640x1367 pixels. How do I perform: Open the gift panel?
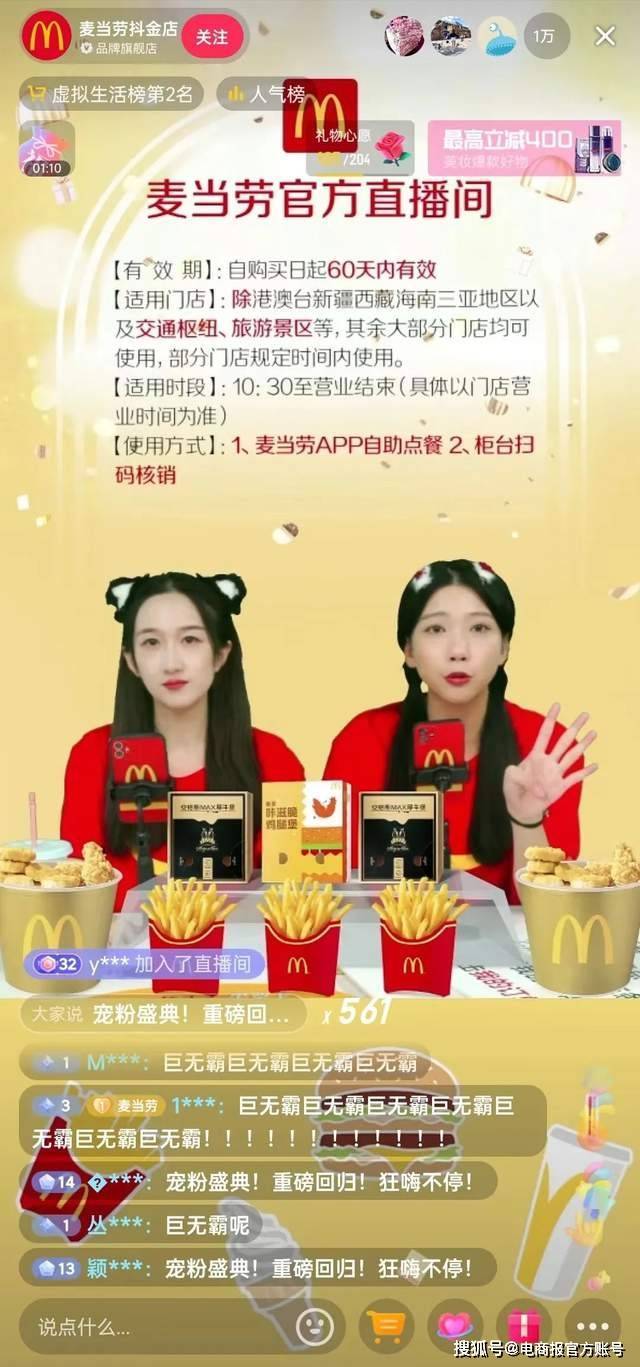click(x=524, y=1327)
